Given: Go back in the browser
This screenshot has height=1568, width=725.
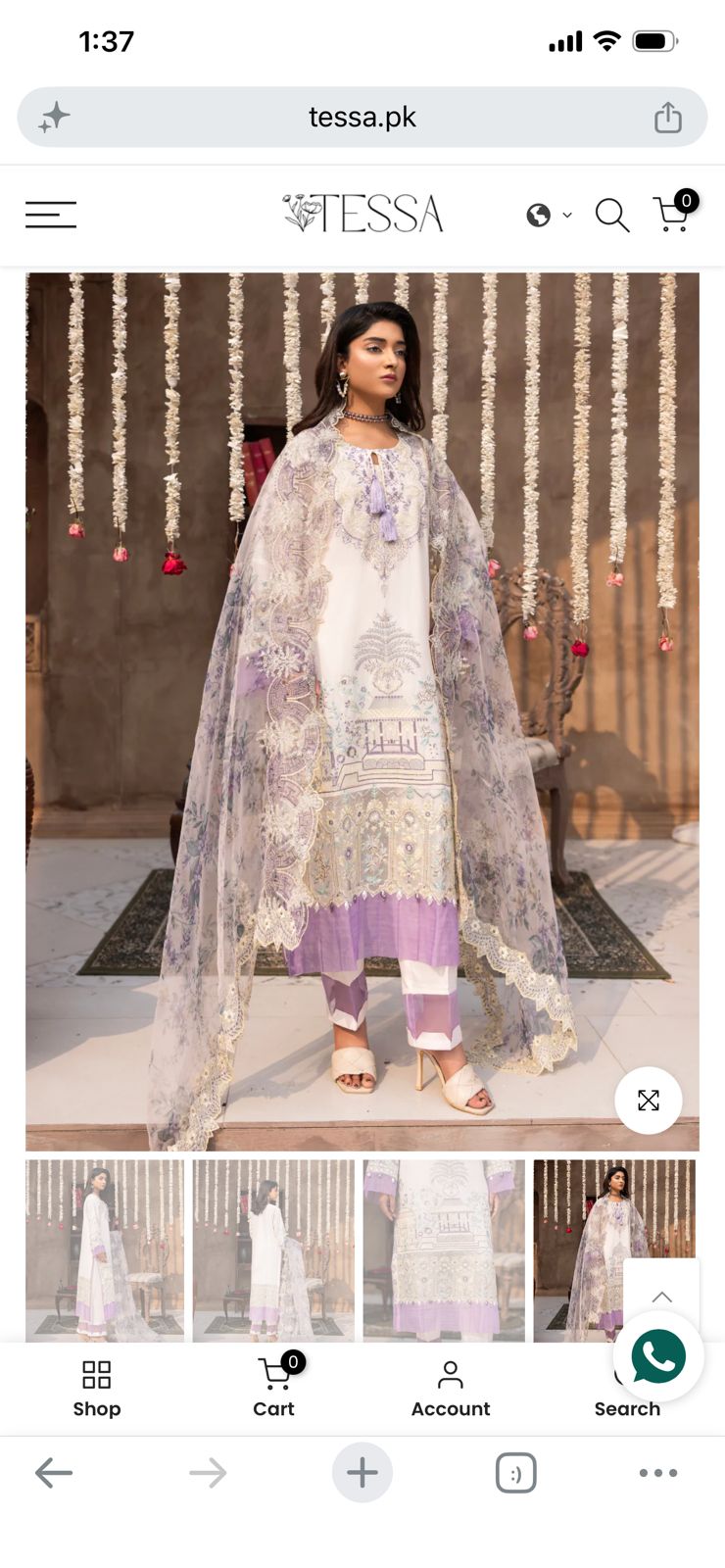Looking at the screenshot, I should pos(54,1472).
